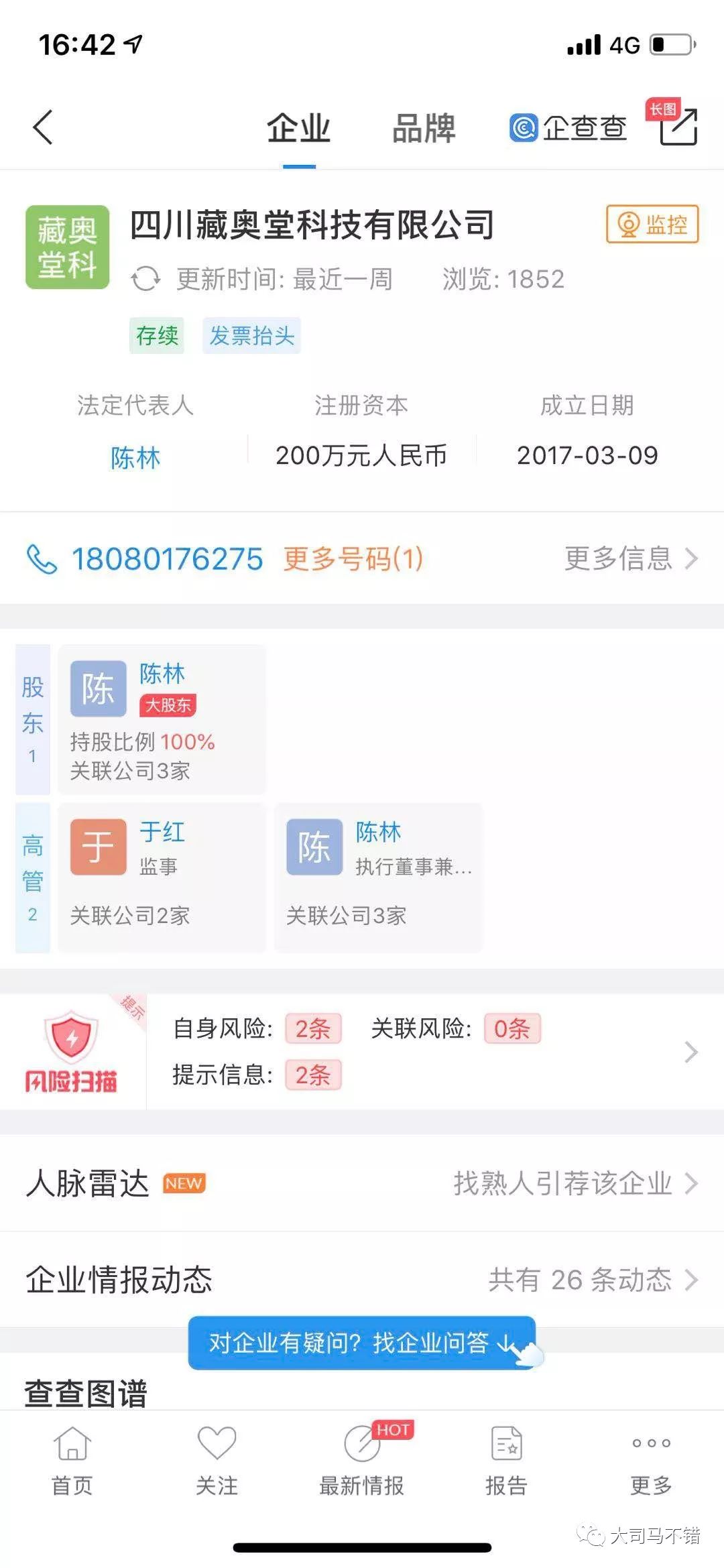Open the 风险扫描 risk scan row
The image size is (724, 1568).
click(362, 1051)
